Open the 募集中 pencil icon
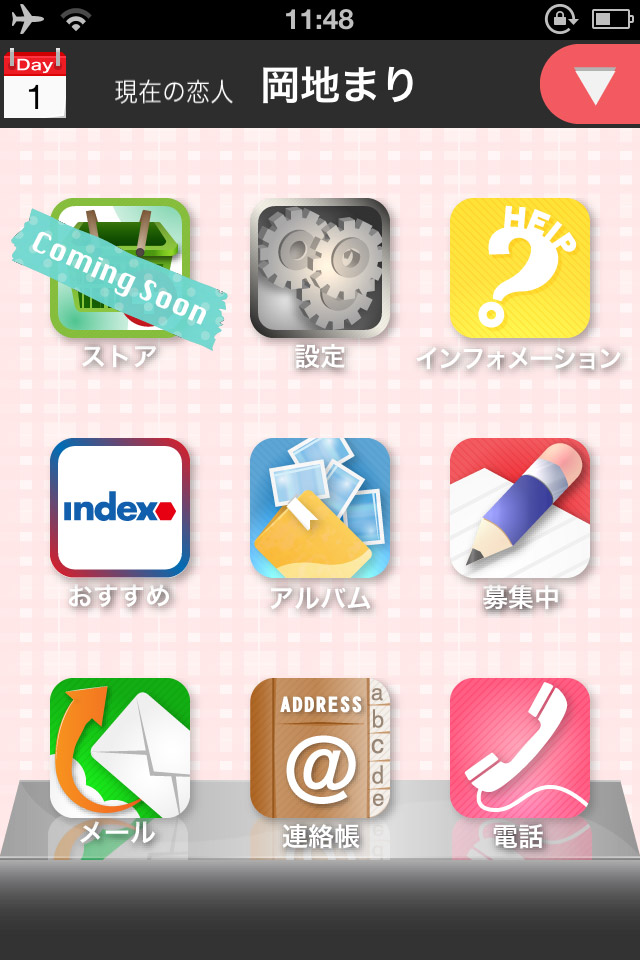 [520, 508]
